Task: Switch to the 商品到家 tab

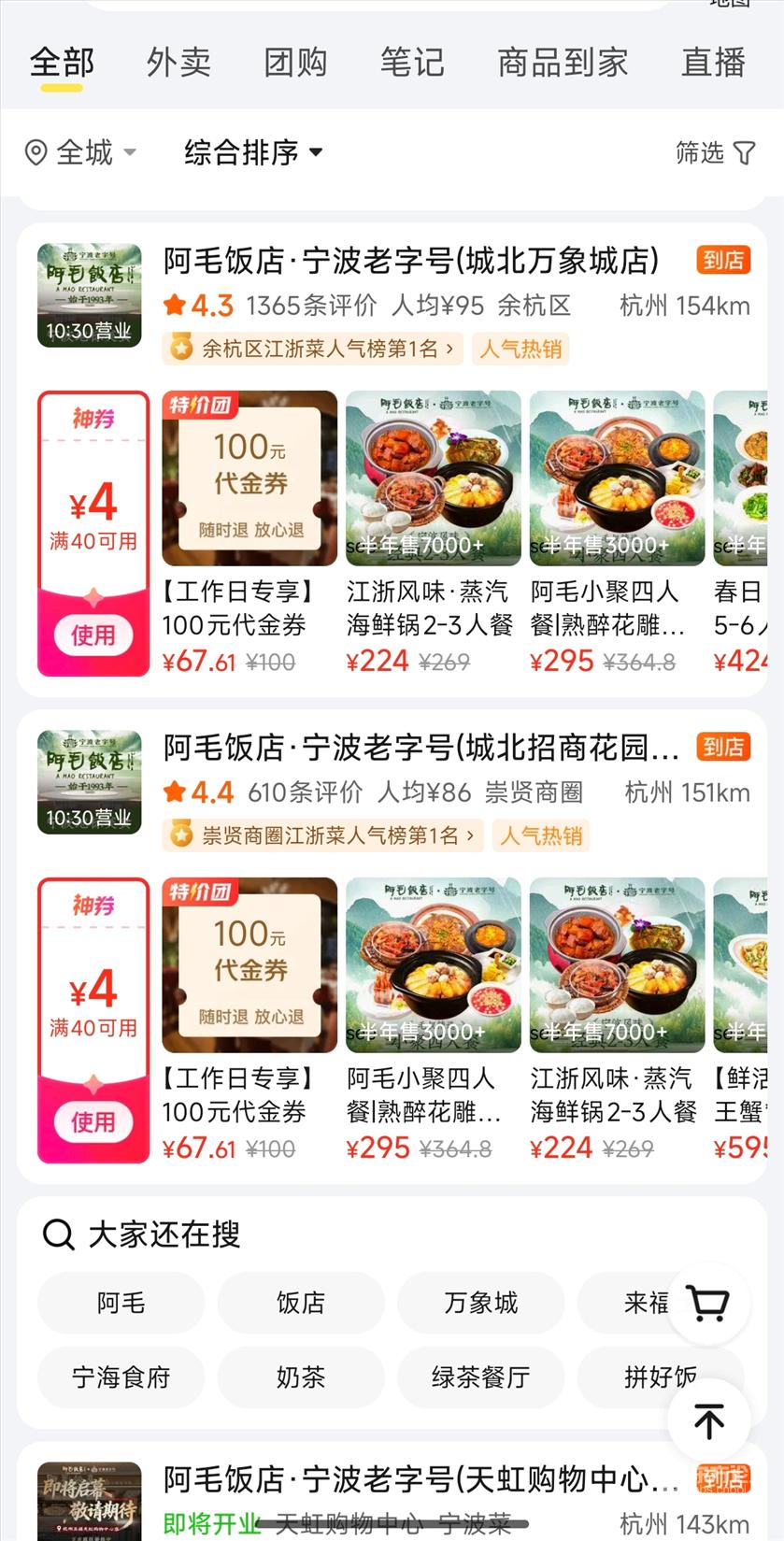Action: [563, 63]
